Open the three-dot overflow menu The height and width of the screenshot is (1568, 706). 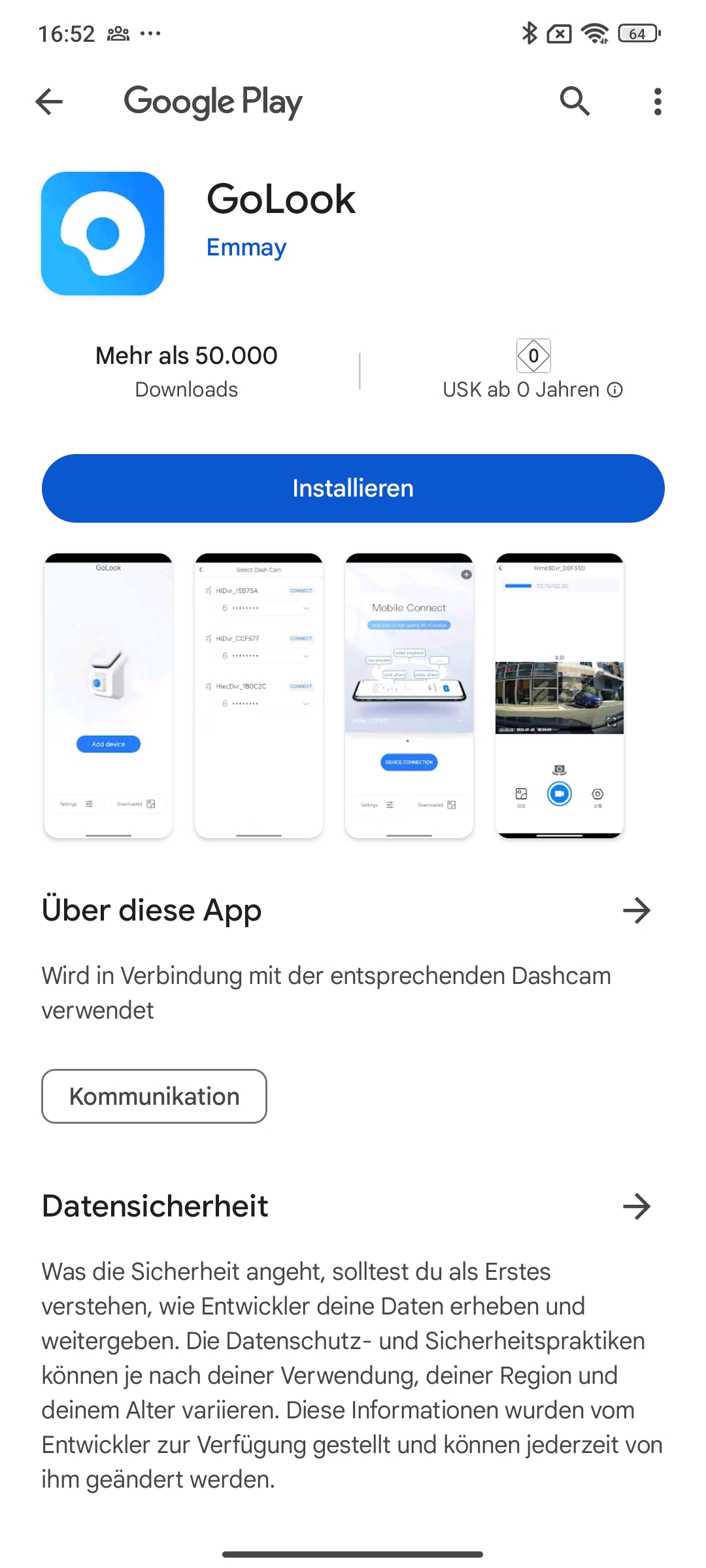click(x=658, y=102)
